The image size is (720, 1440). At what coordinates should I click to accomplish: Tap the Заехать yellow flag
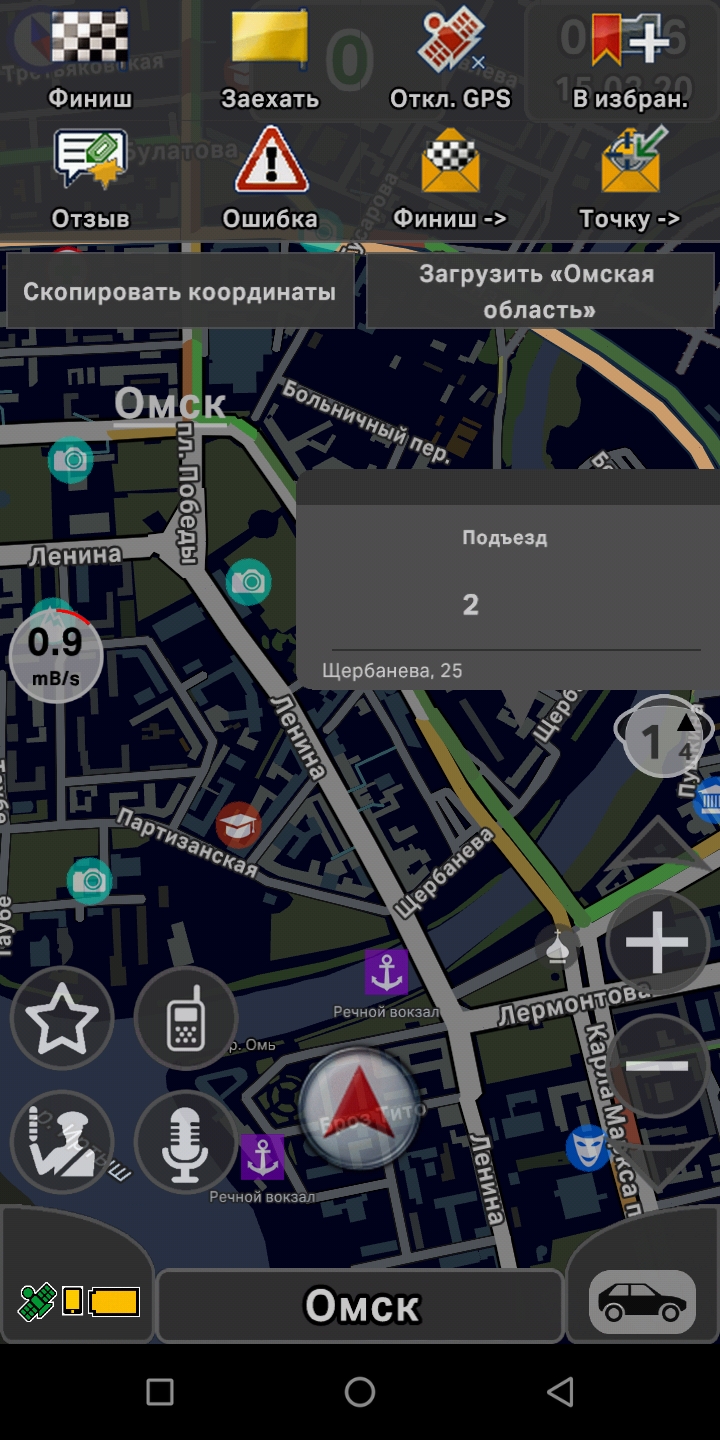tap(270, 60)
